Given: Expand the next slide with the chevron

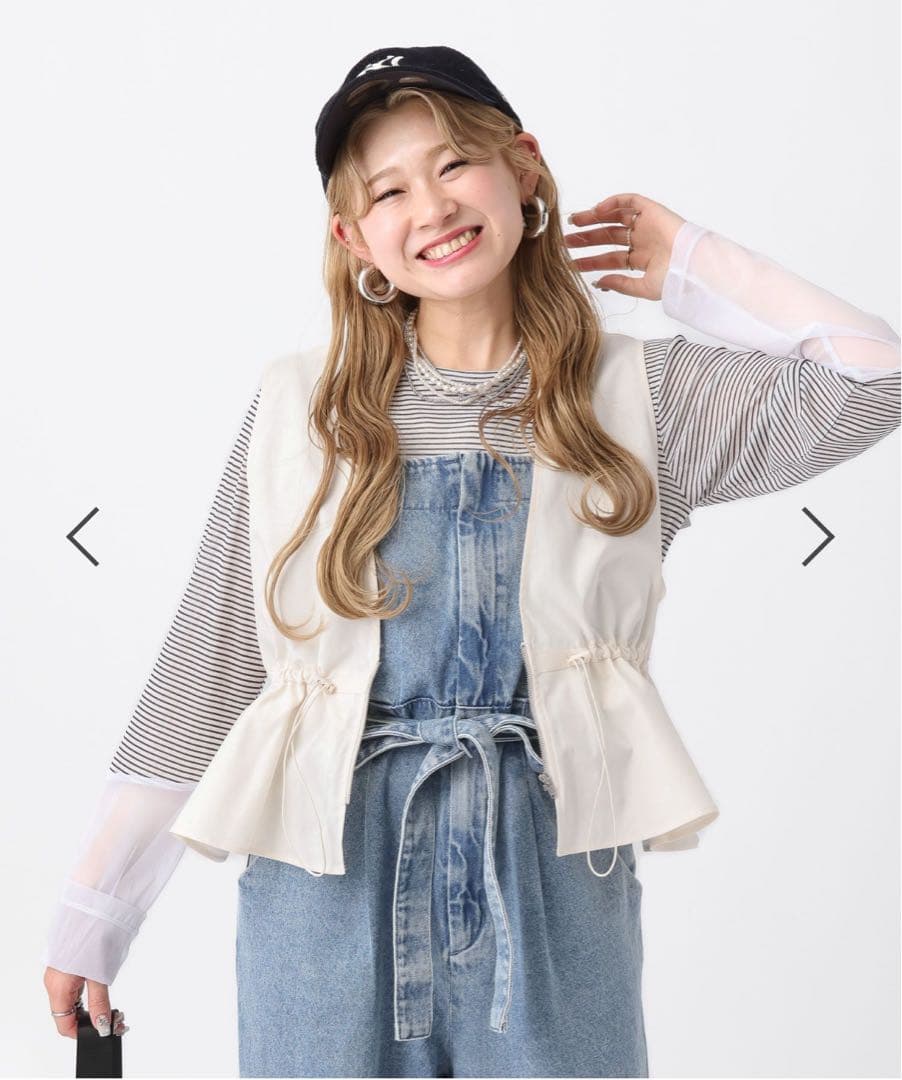Looking at the screenshot, I should [820, 536].
